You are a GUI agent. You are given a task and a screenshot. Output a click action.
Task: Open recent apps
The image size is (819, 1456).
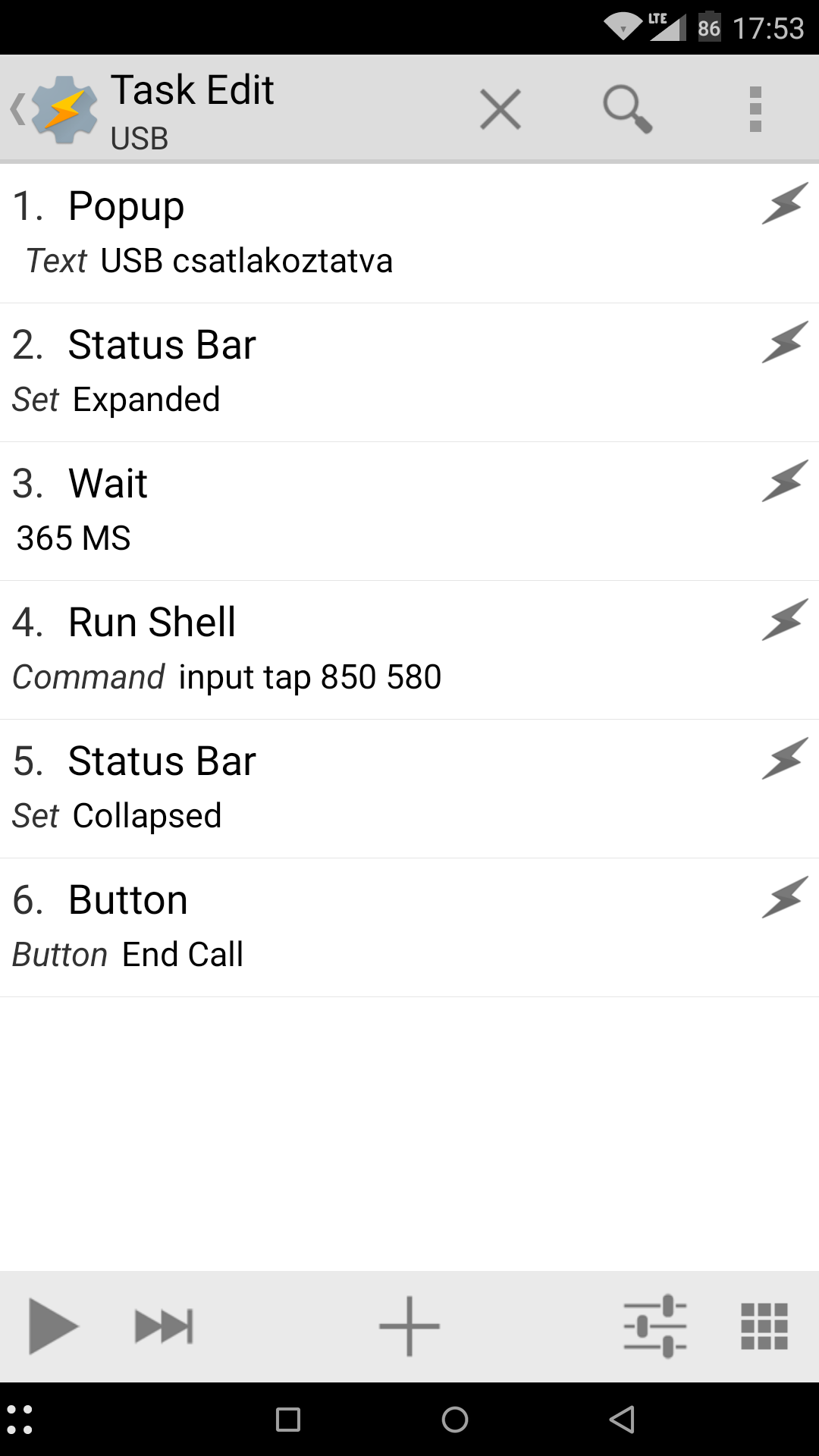[288, 1420]
